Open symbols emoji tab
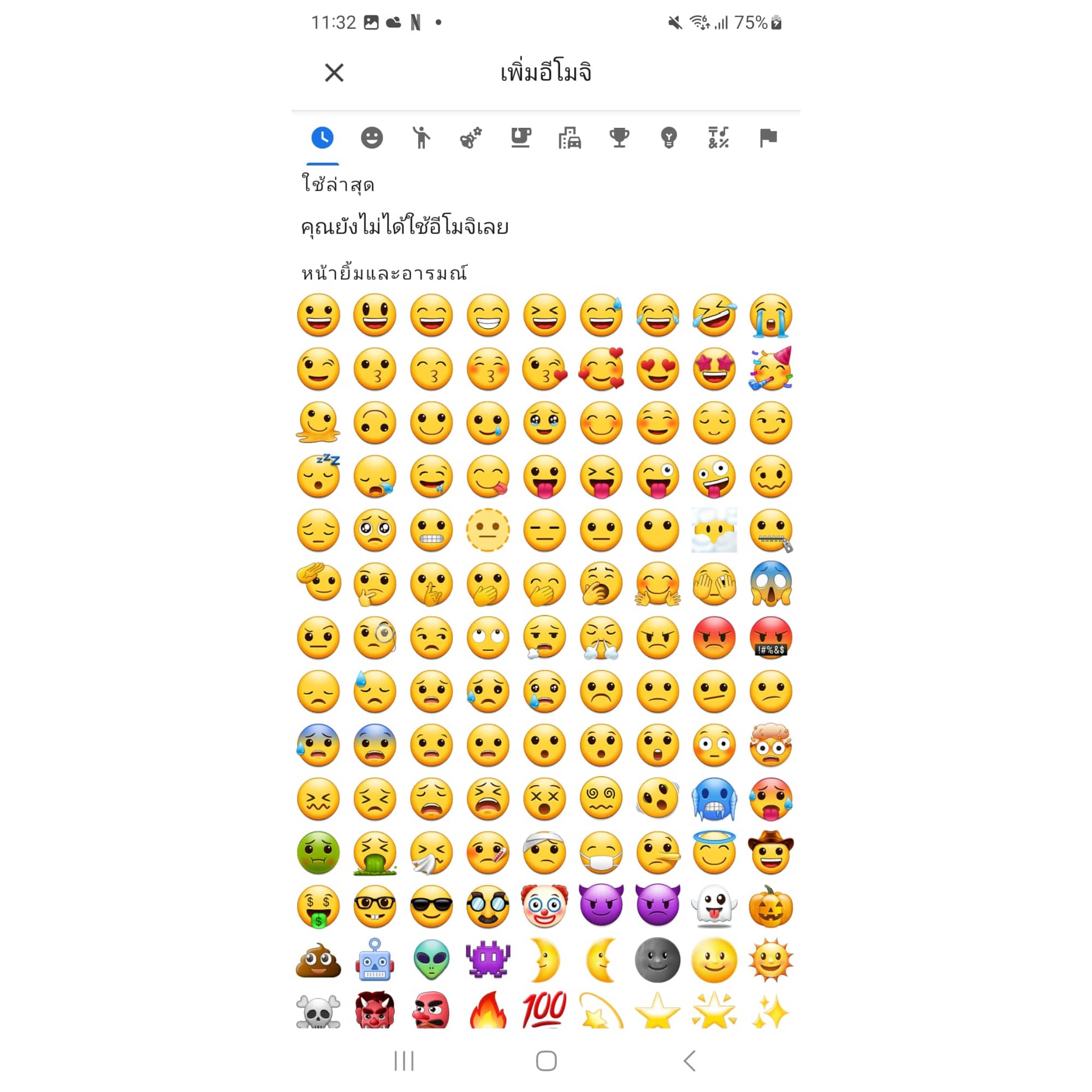This screenshot has height=1092, width=1092. coord(719,138)
